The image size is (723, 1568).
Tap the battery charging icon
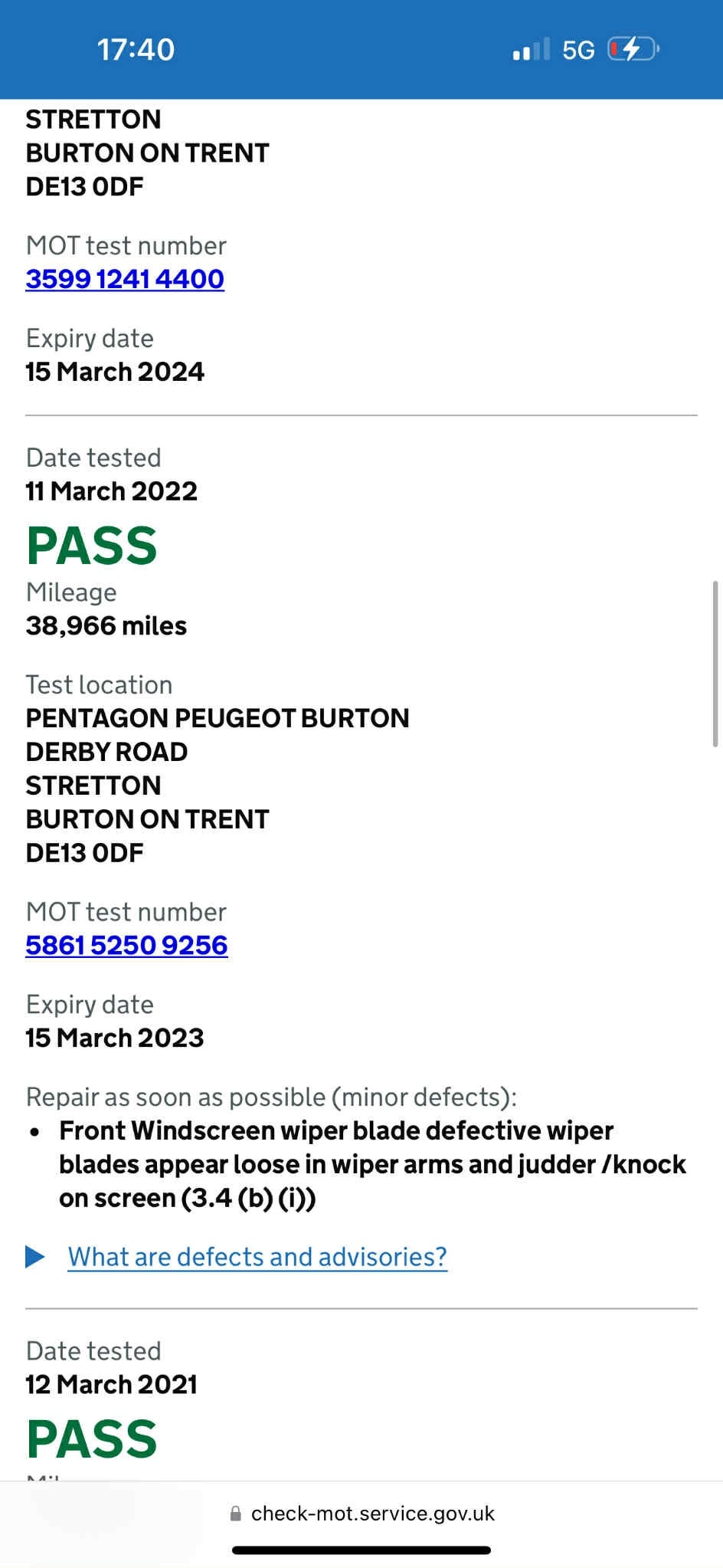(x=630, y=49)
